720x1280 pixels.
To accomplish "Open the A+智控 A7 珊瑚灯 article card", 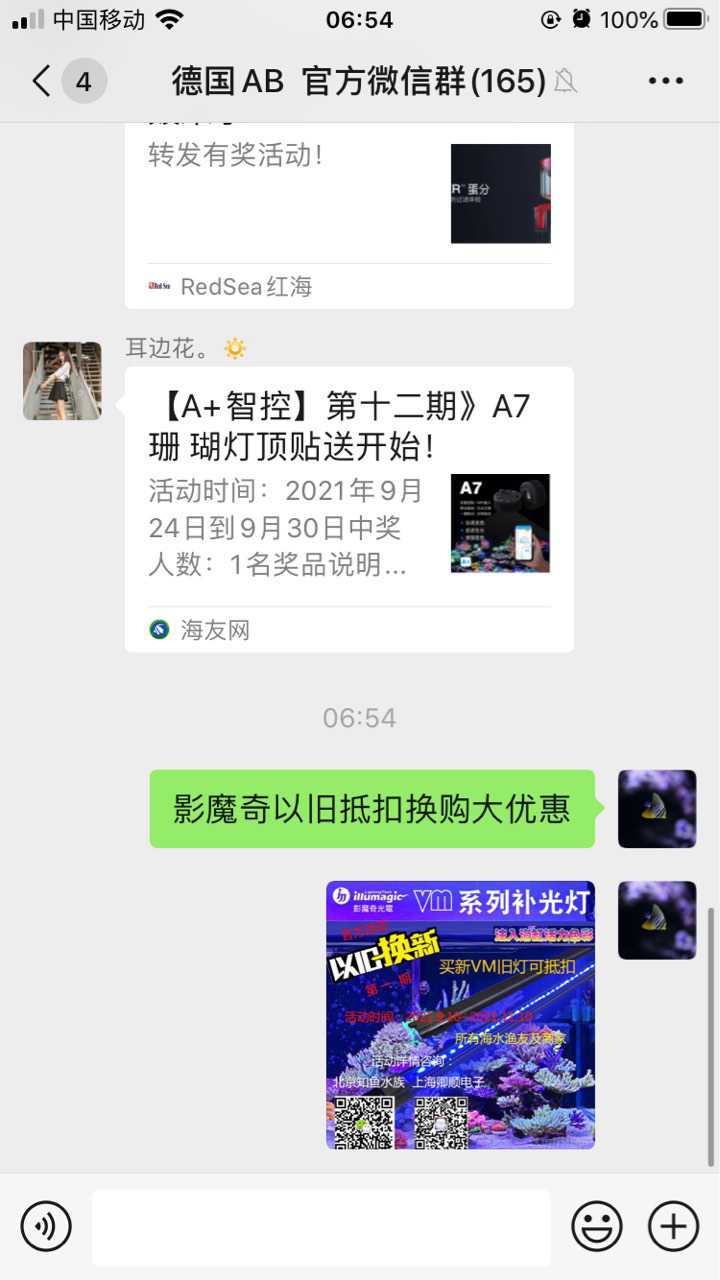I will pyautogui.click(x=349, y=509).
